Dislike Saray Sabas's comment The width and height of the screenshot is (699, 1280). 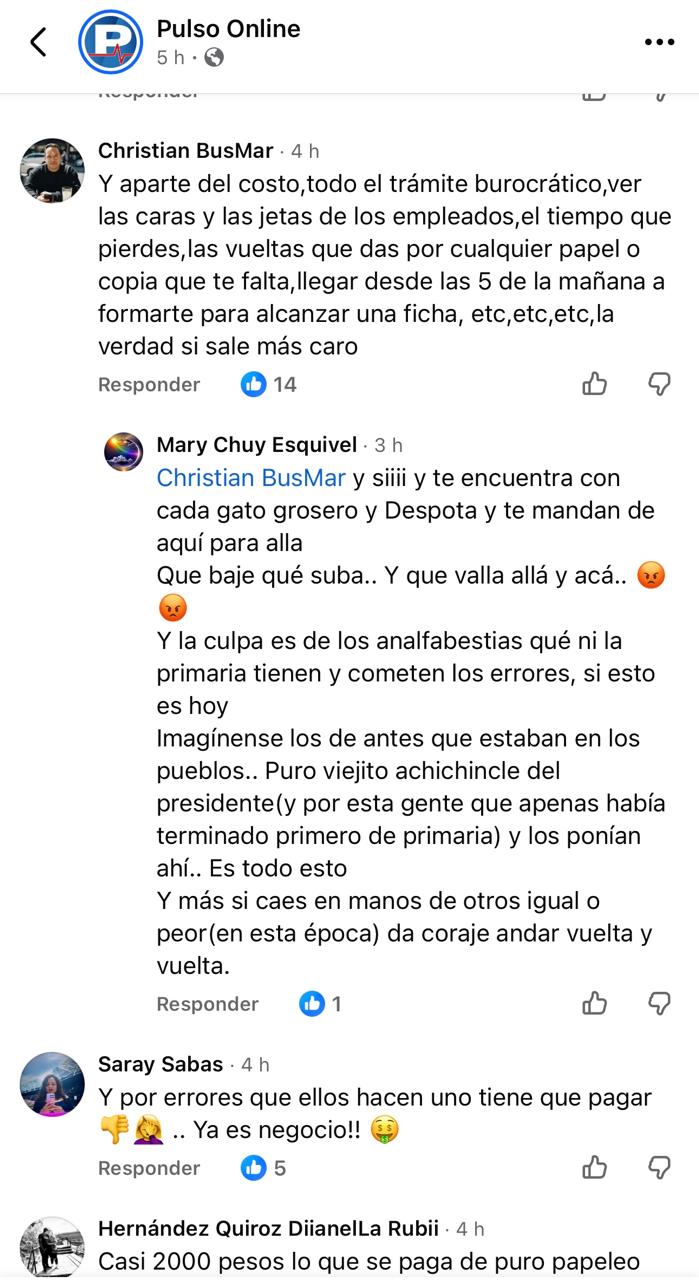659,1168
